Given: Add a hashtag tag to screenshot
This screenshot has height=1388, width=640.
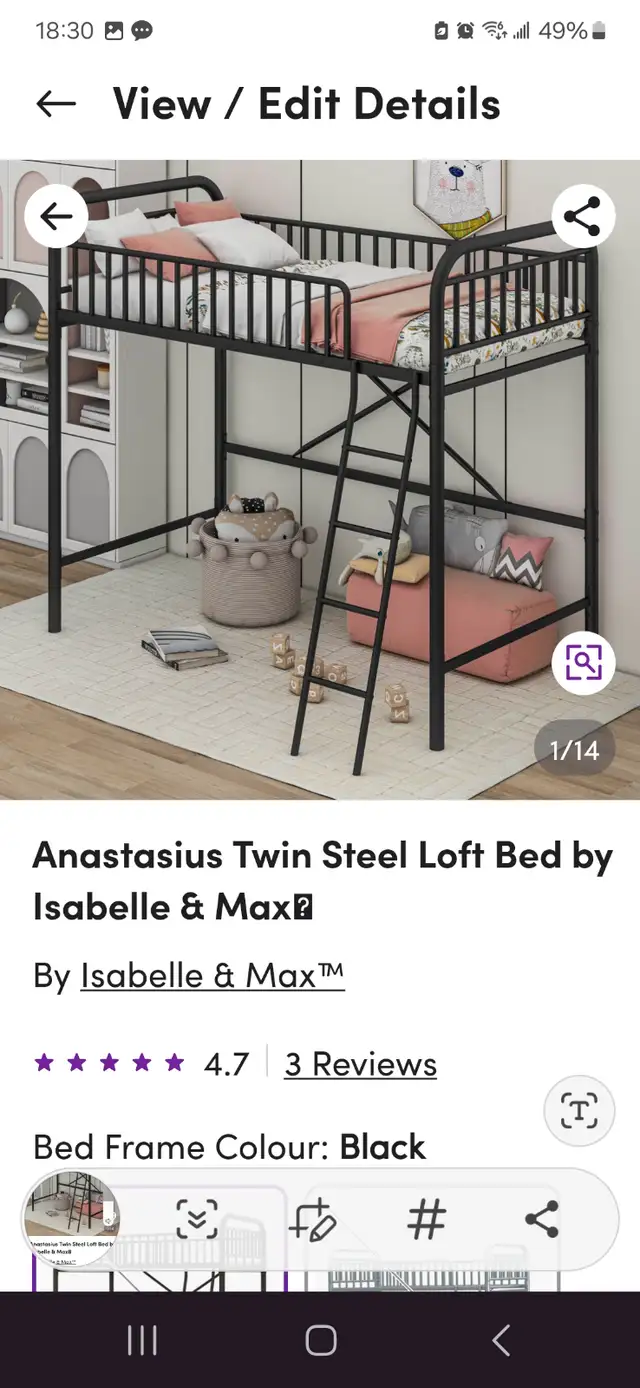Looking at the screenshot, I should pos(426,1220).
